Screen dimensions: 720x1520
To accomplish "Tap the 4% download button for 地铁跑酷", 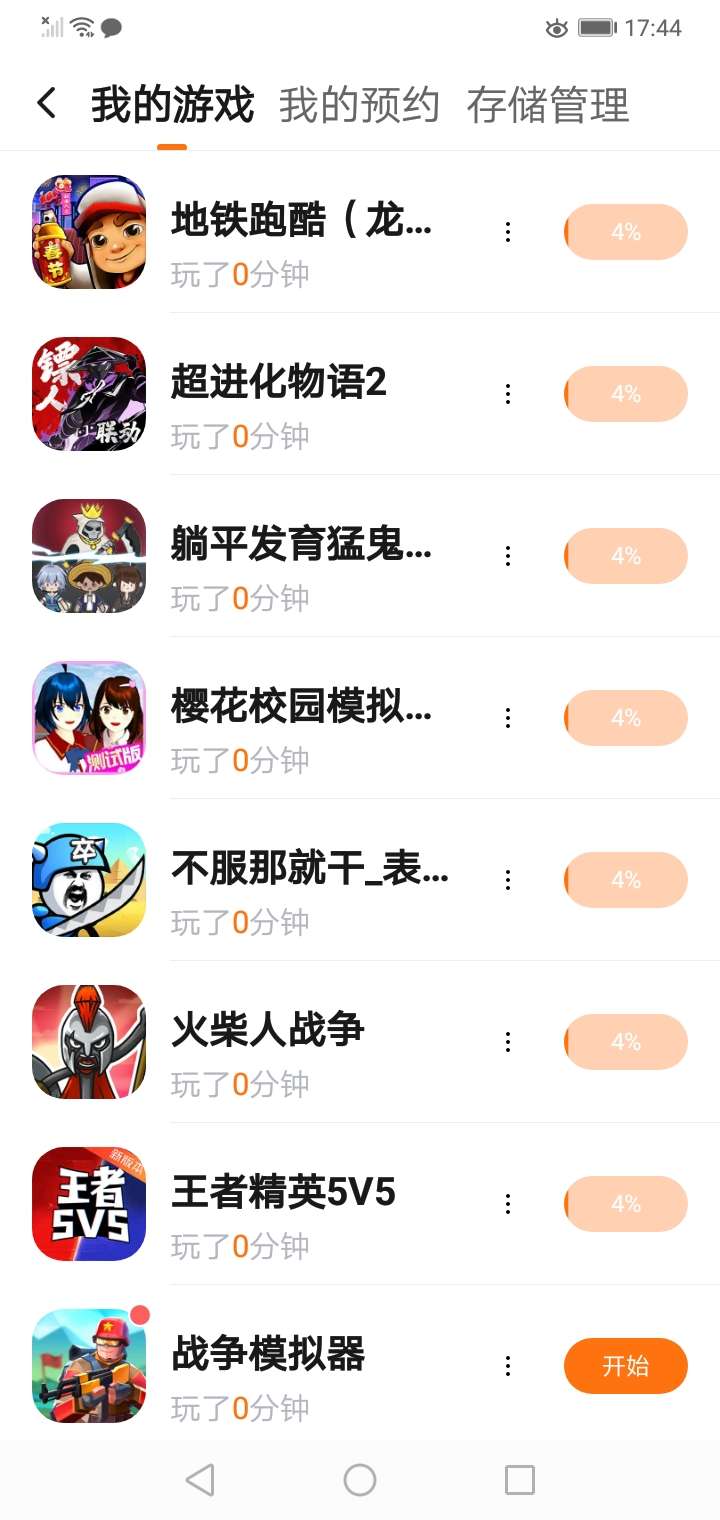I will tap(625, 232).
